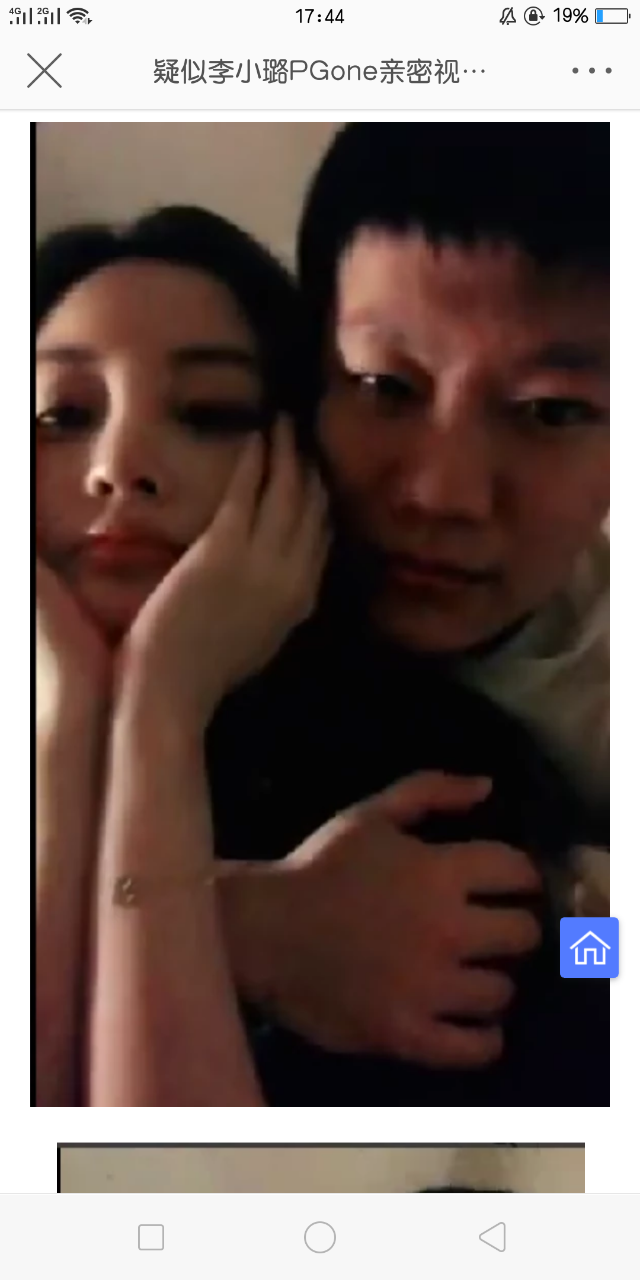The image size is (640, 1280).
Task: Tap the blue floating home button
Action: [x=589, y=947]
